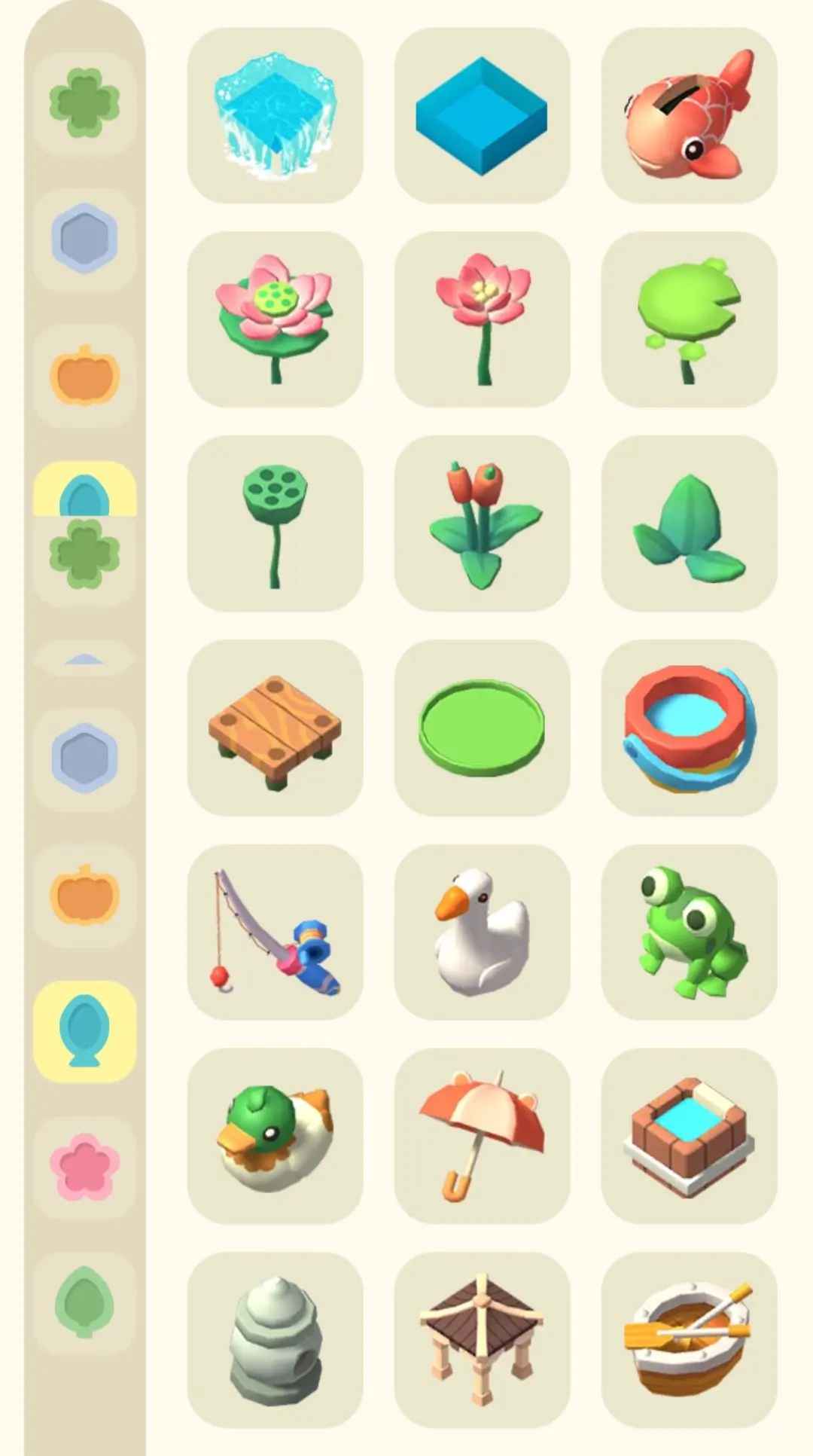Select the stone lantern item

(x=275, y=1340)
